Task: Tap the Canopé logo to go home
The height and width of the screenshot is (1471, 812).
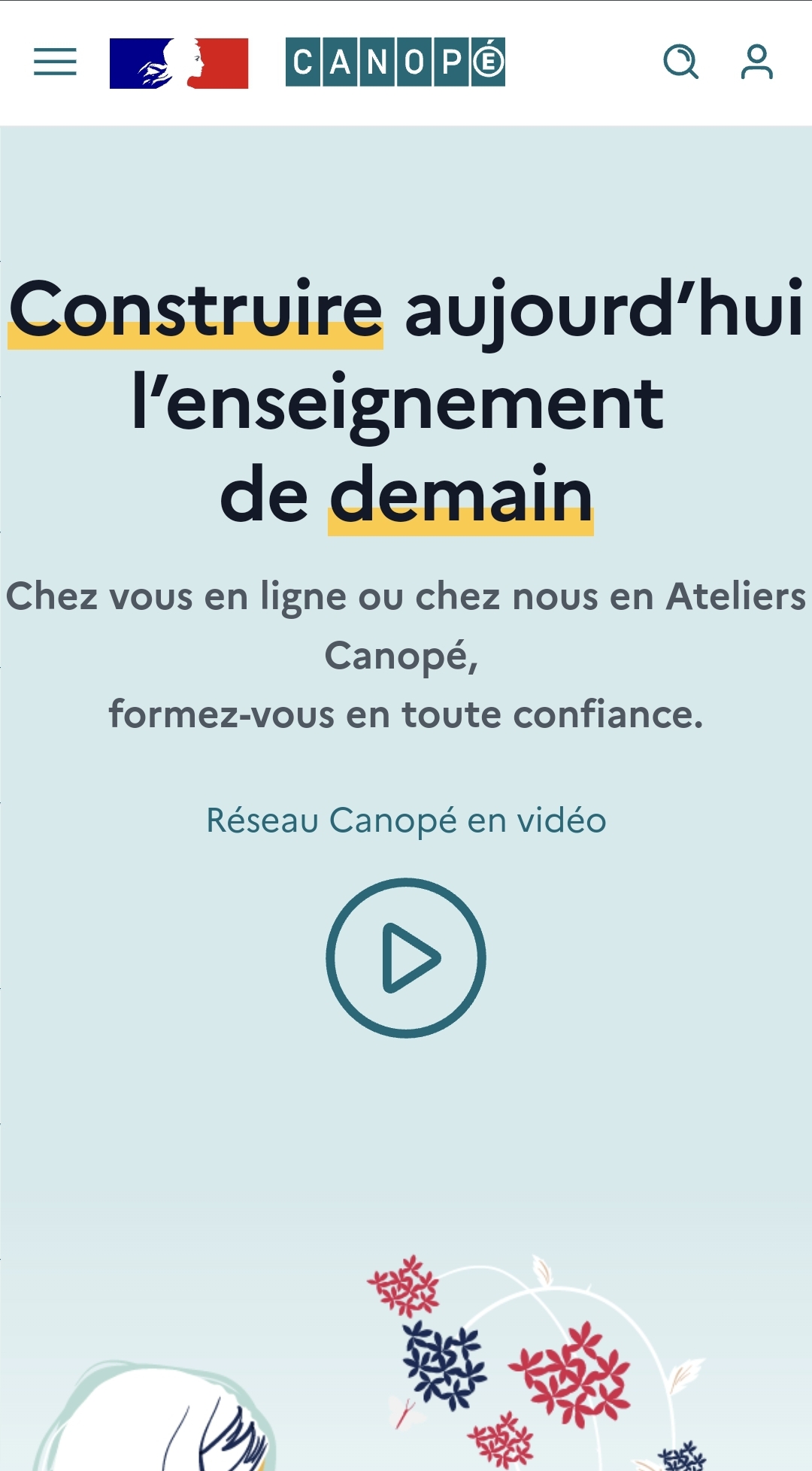Action: (x=395, y=62)
